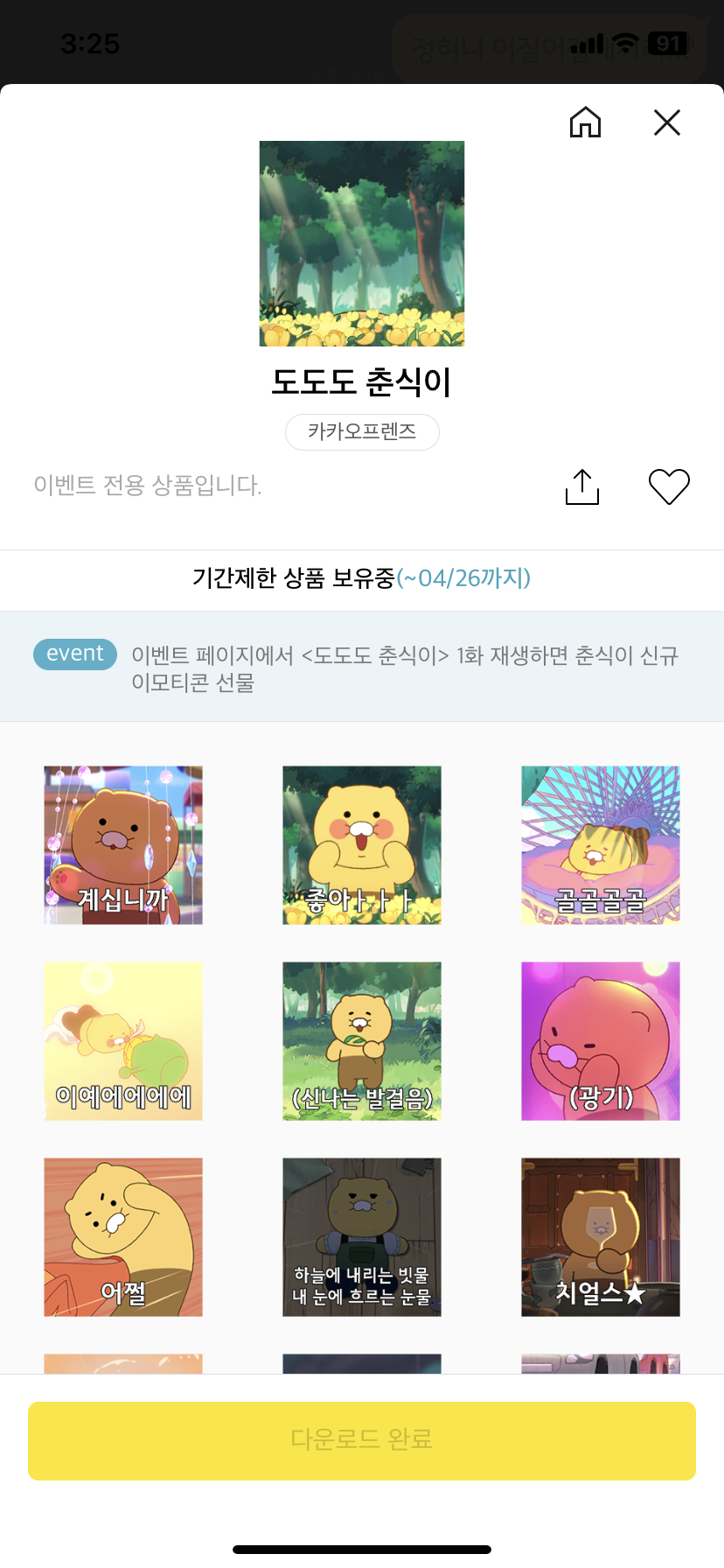Open the pink (광기) emoticon
This screenshot has height=1568, width=724.
pos(600,1040)
